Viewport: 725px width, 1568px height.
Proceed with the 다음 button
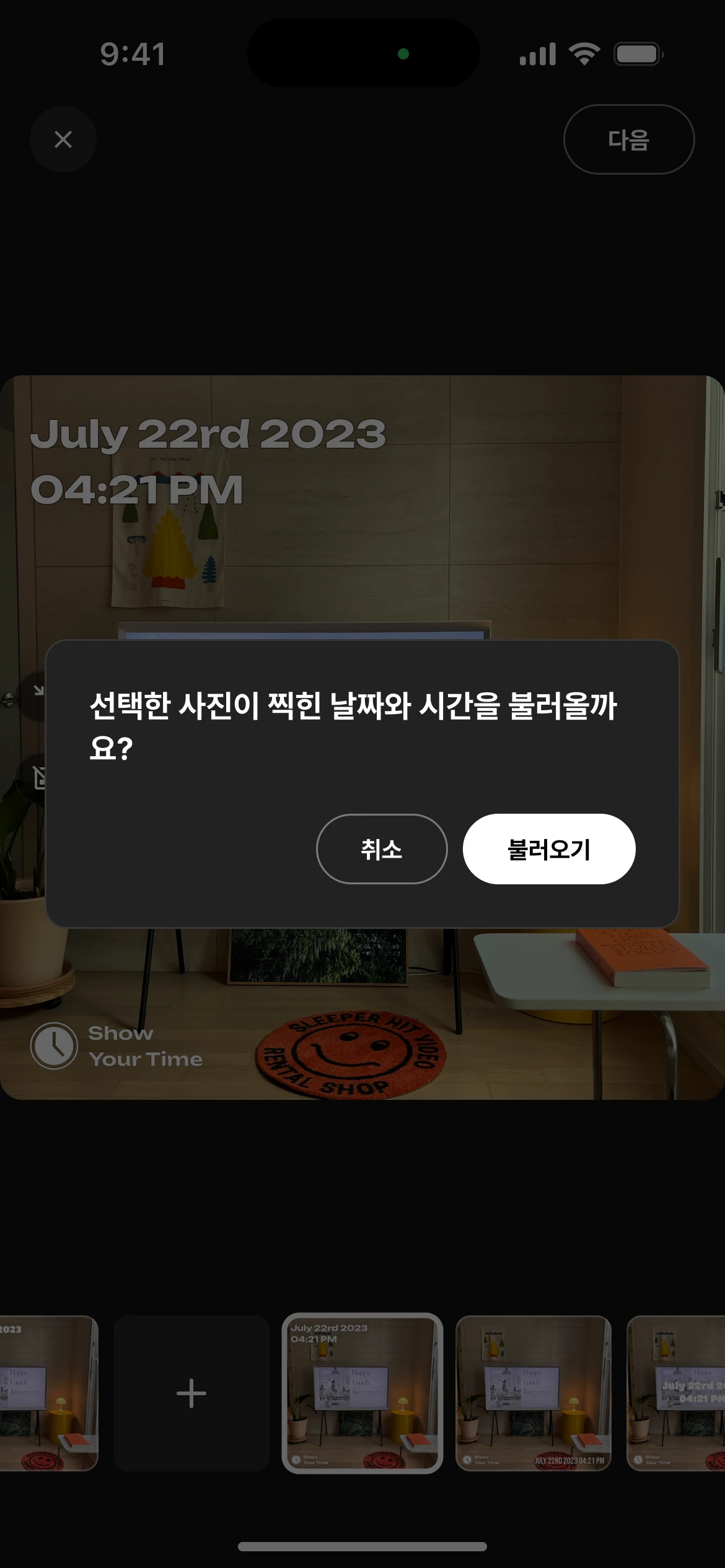pos(628,139)
